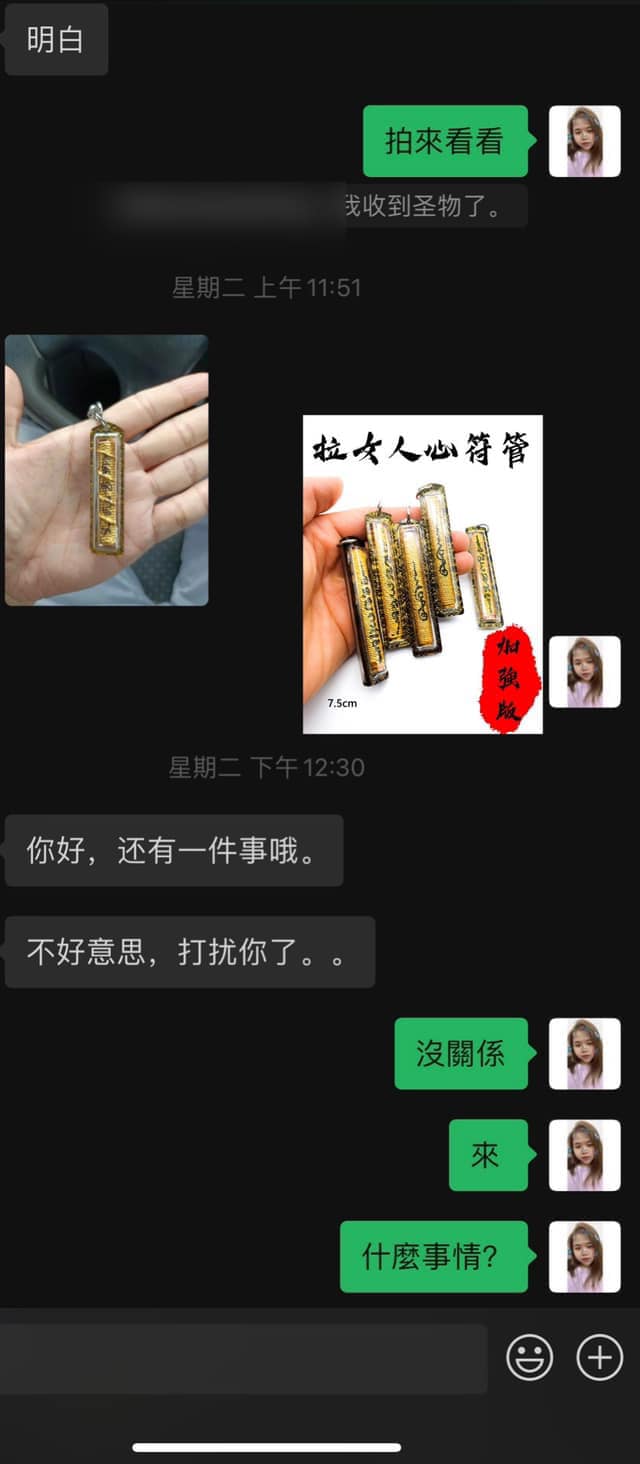Screen dimensions: 640x1464
Task: Tap the avatar beside 什麼事情?
Action: click(585, 1256)
